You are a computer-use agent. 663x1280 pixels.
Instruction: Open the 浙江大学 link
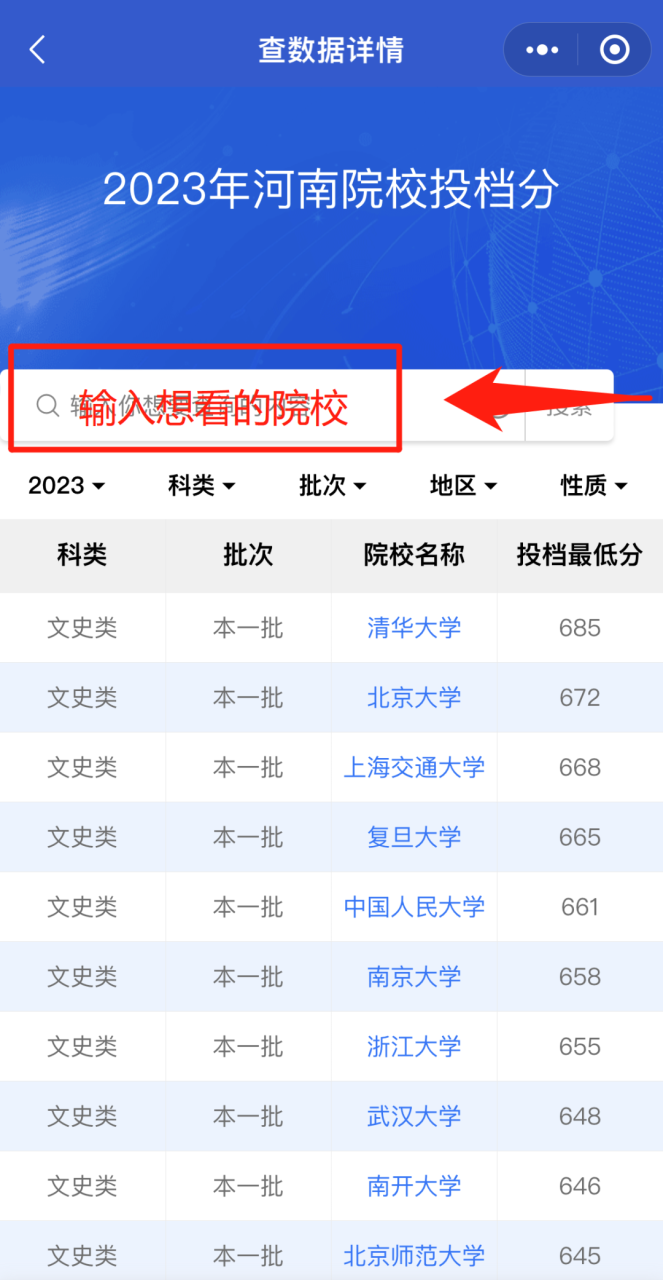(x=414, y=1047)
